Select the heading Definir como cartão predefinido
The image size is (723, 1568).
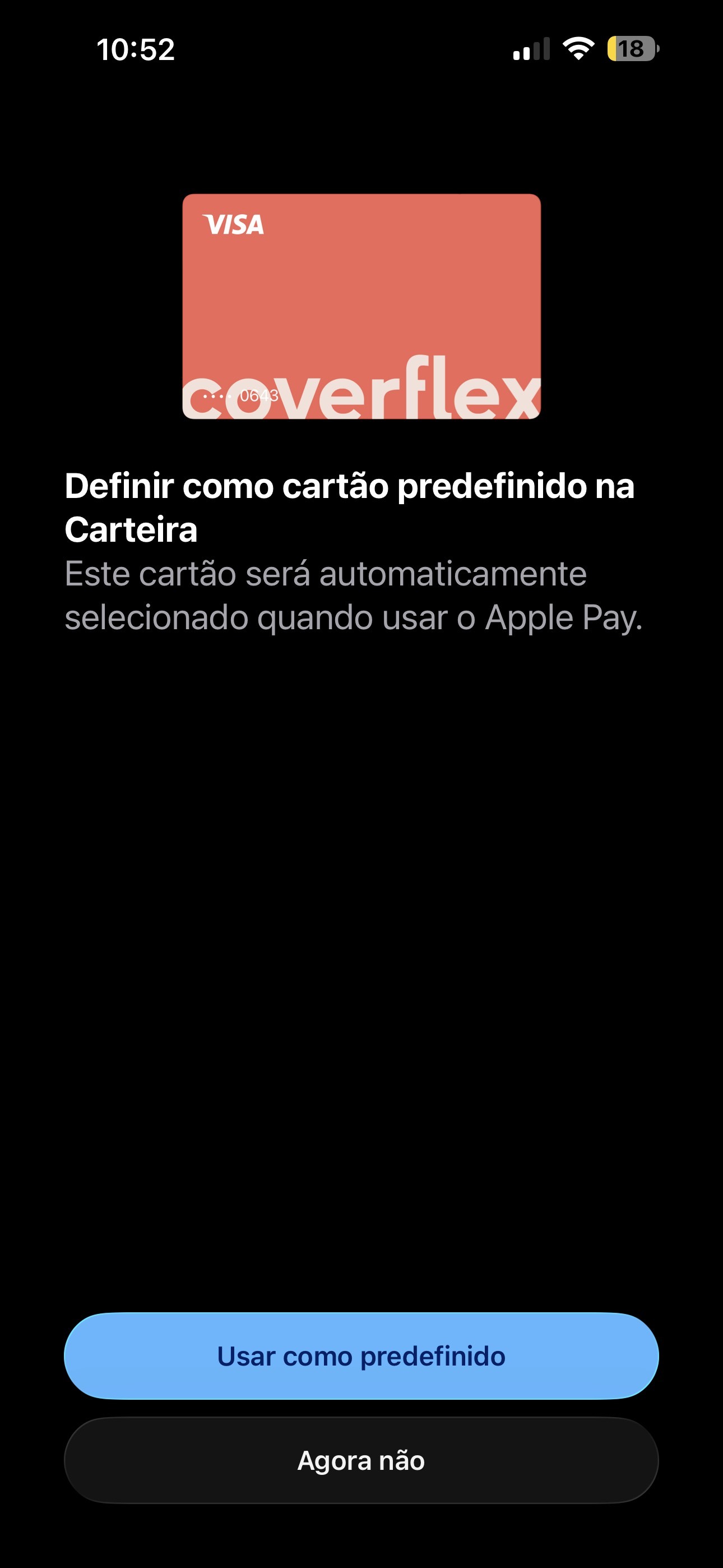[350, 486]
